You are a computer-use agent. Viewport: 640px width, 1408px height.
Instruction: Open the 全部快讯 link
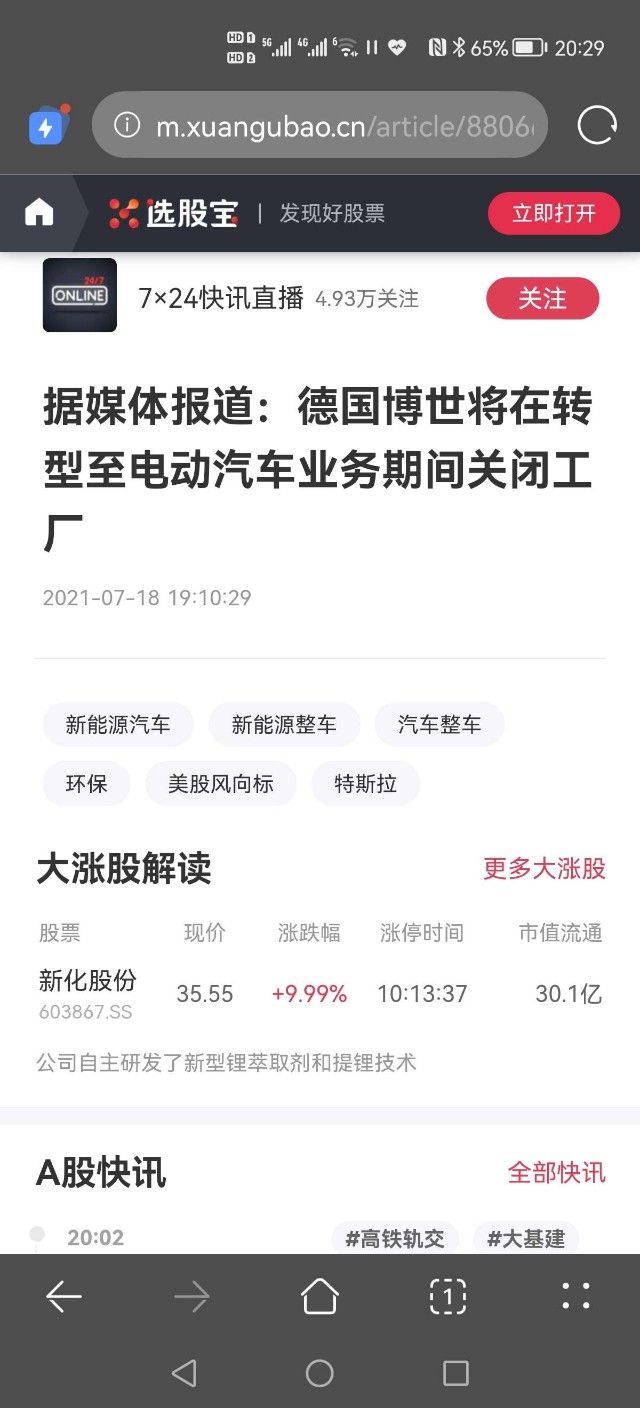point(557,1172)
